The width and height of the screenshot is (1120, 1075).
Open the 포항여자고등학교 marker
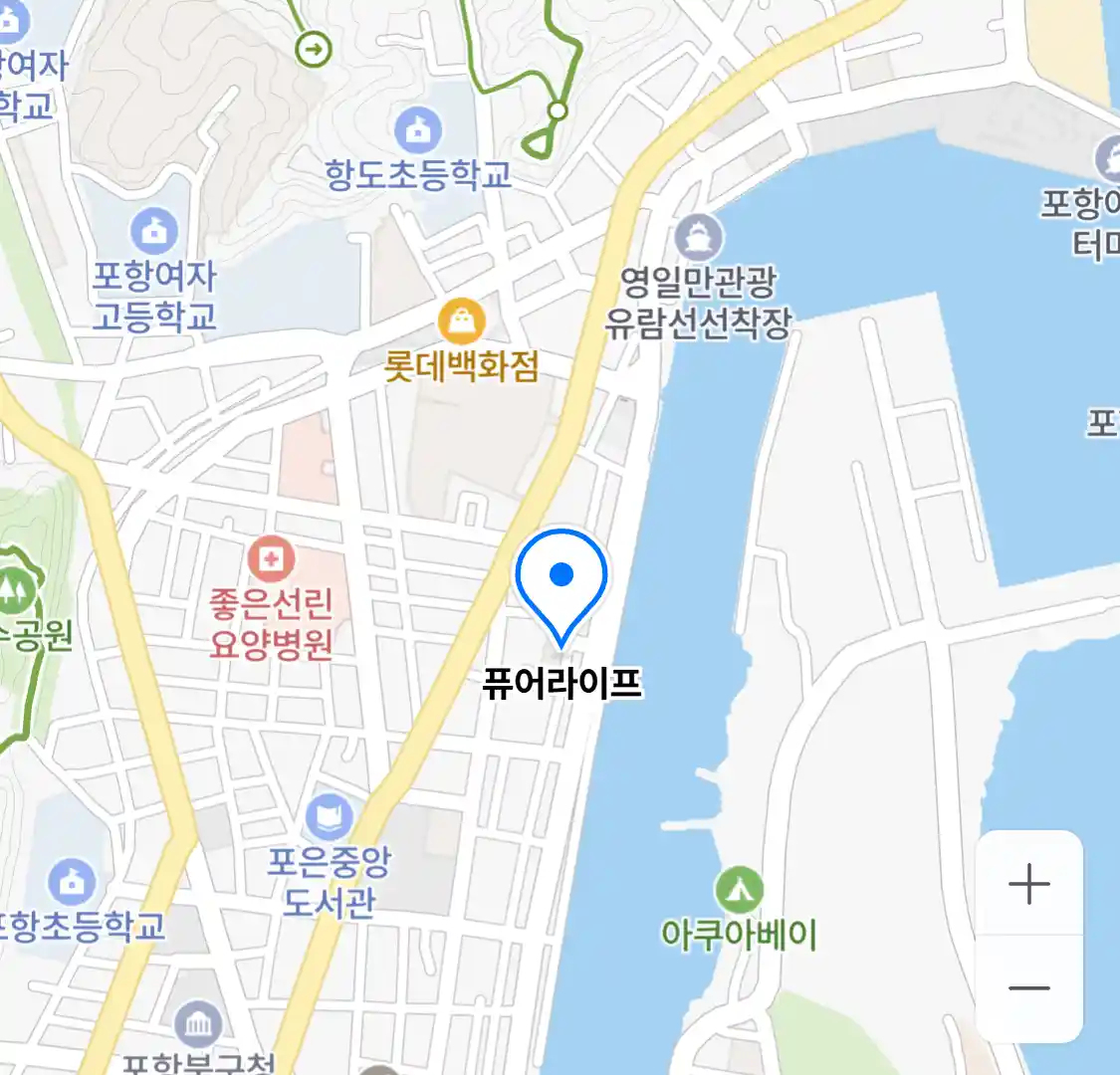click(x=154, y=232)
